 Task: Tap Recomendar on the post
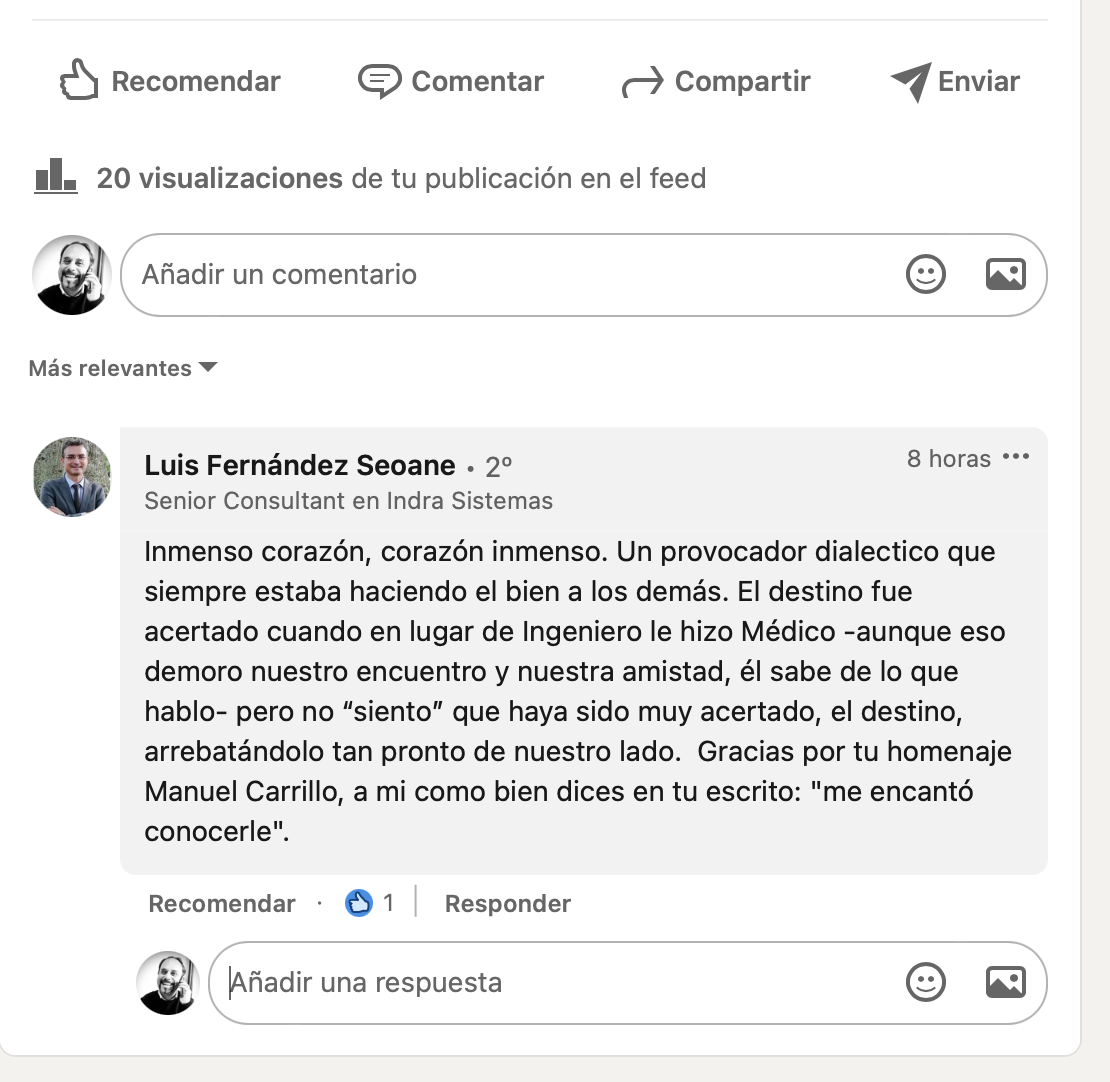point(170,81)
